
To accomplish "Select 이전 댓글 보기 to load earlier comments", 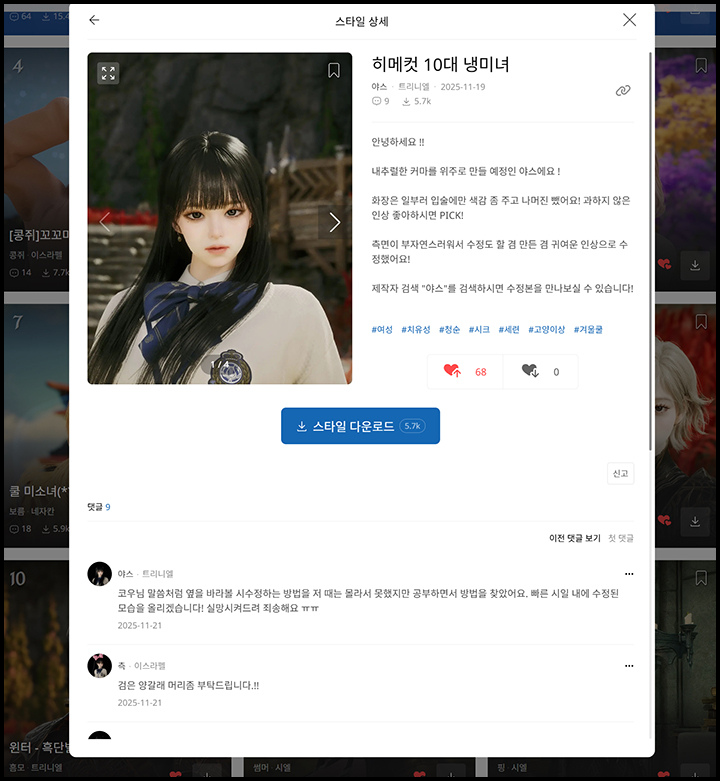I will (574, 538).
